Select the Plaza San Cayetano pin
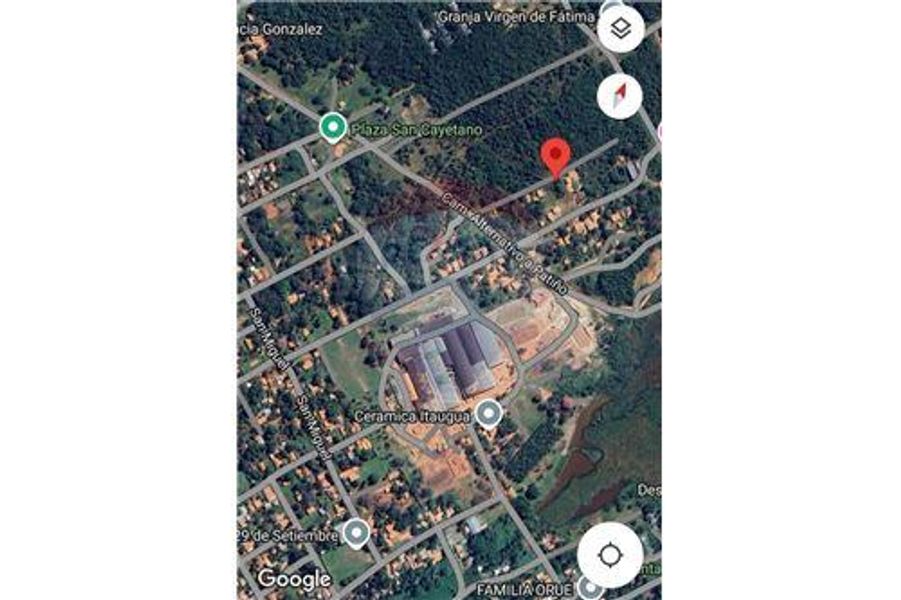901x600 pixels. 332,127
